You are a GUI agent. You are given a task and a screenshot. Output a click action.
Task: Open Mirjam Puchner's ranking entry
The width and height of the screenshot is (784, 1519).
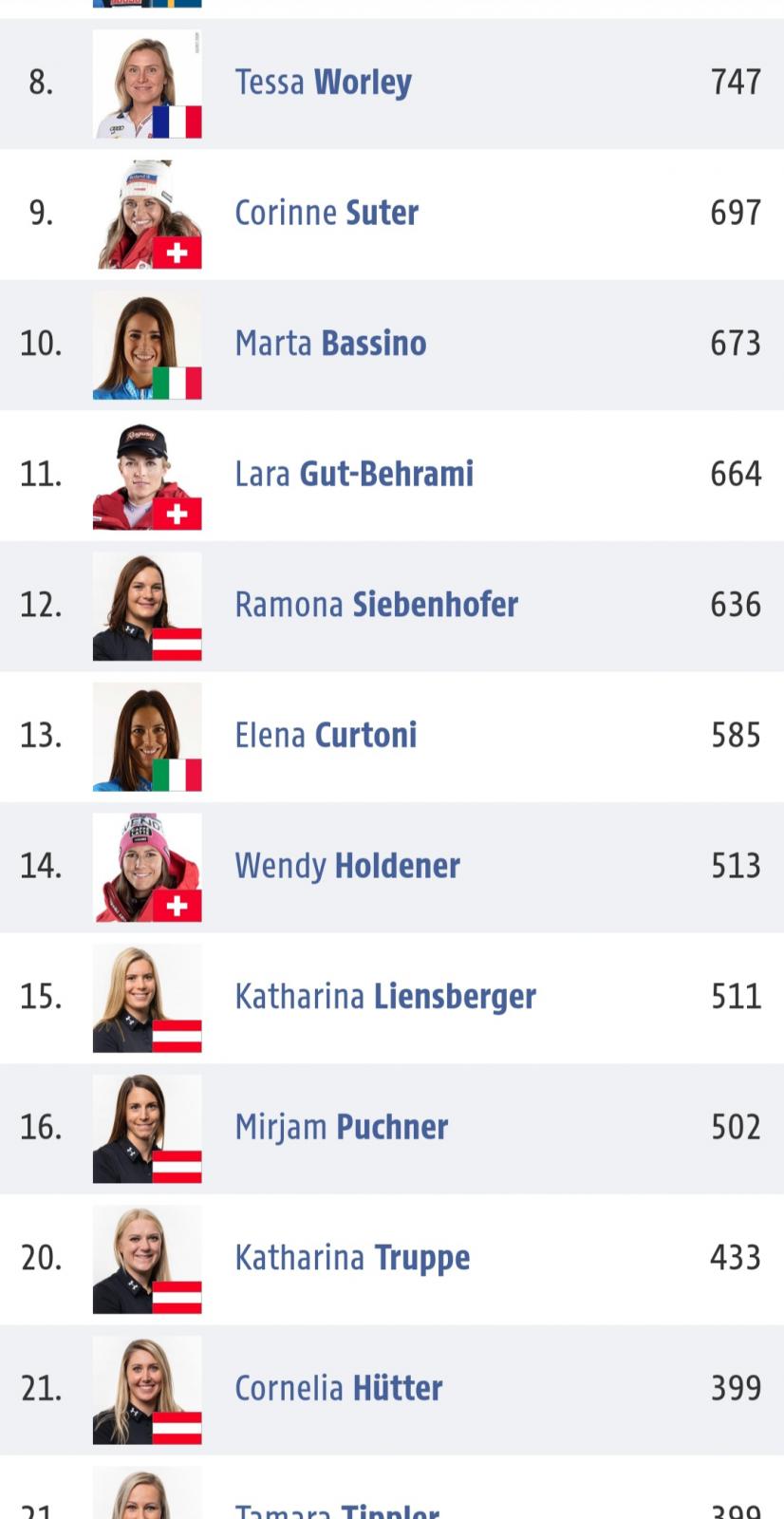392,1128
